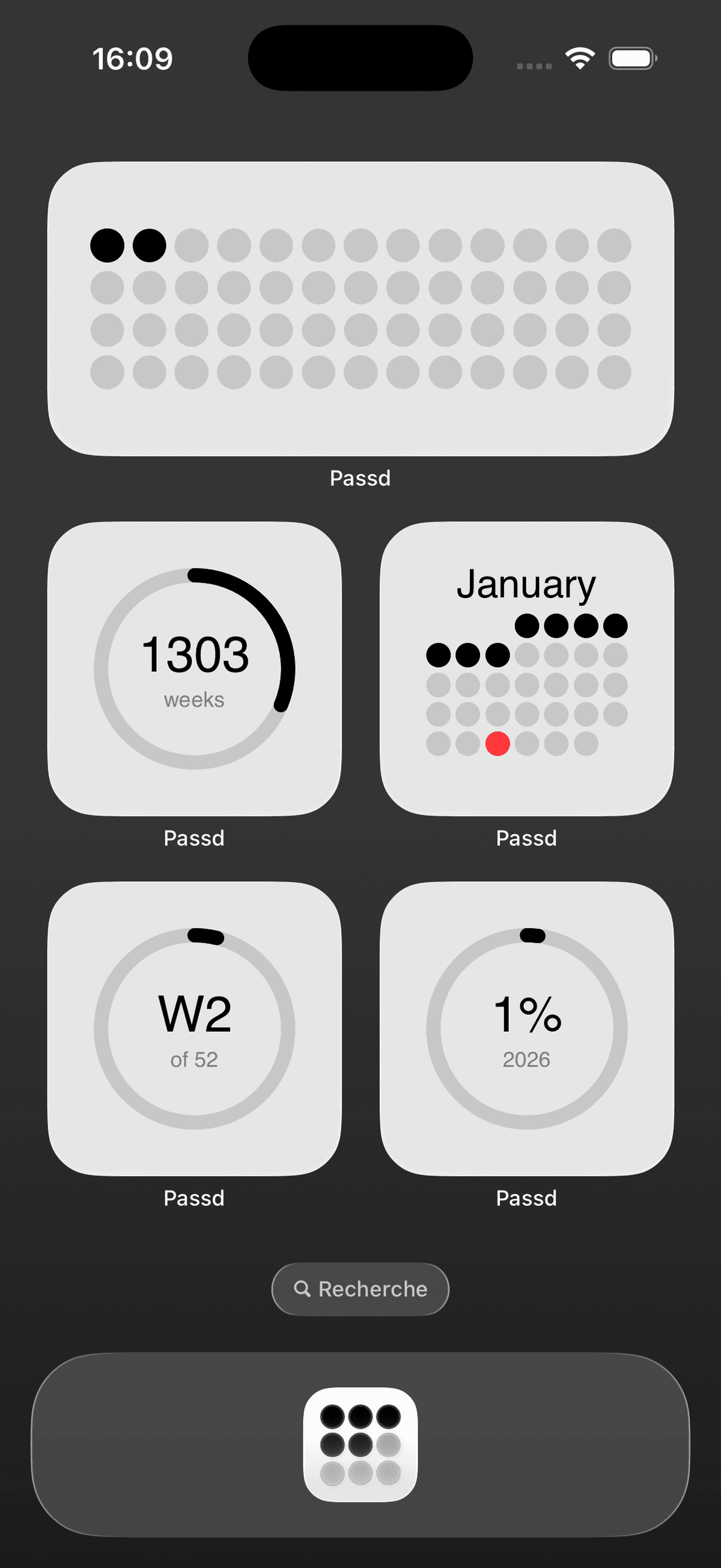Open the Passd app from the dock
The height and width of the screenshot is (1568, 721).
pyautogui.click(x=361, y=1443)
